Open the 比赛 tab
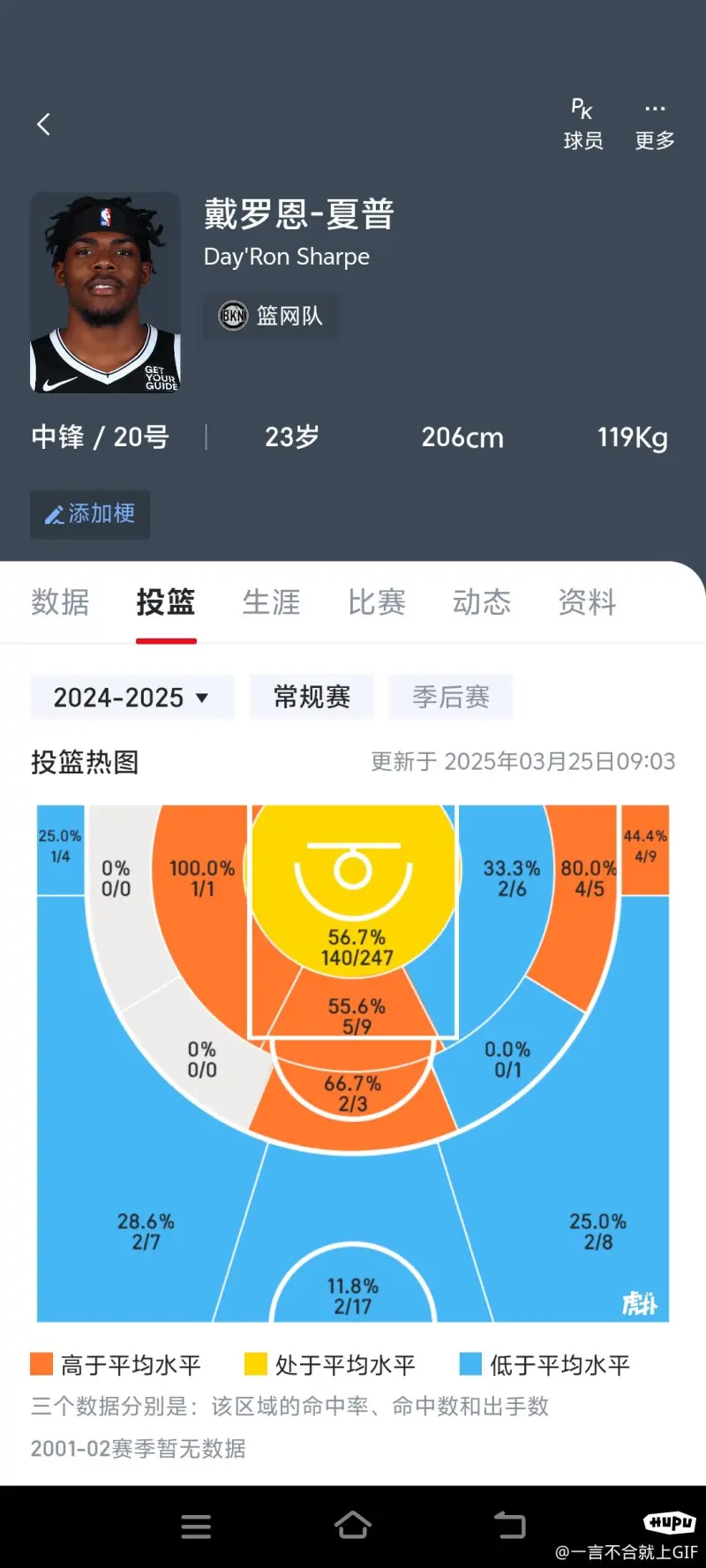Image resolution: width=706 pixels, height=1568 pixels. [377, 602]
